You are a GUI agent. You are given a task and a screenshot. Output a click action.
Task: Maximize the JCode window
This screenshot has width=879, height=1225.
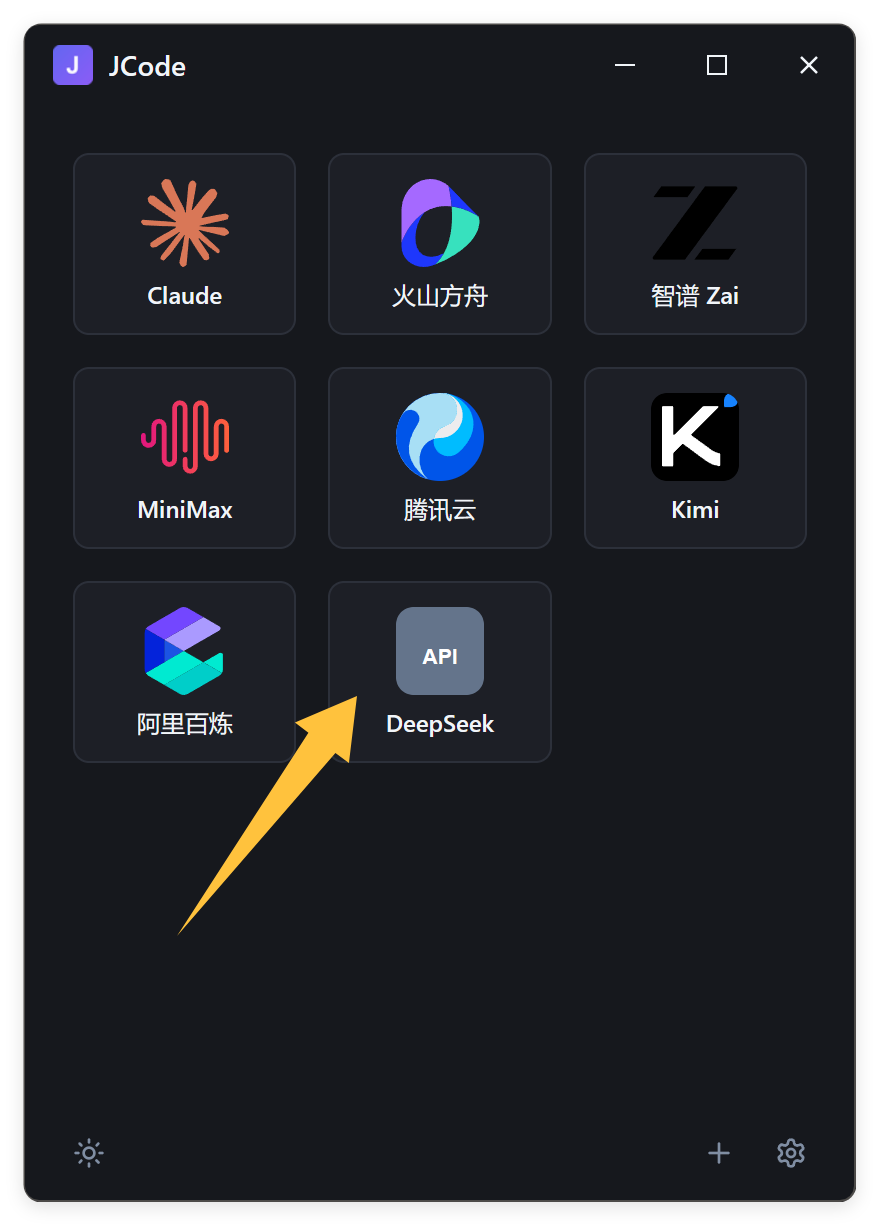(x=717, y=65)
